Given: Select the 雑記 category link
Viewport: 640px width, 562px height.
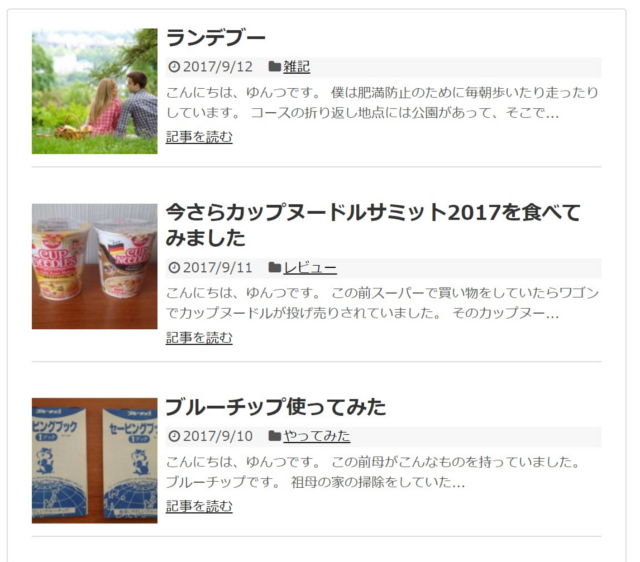Looking at the screenshot, I should click(x=296, y=67).
